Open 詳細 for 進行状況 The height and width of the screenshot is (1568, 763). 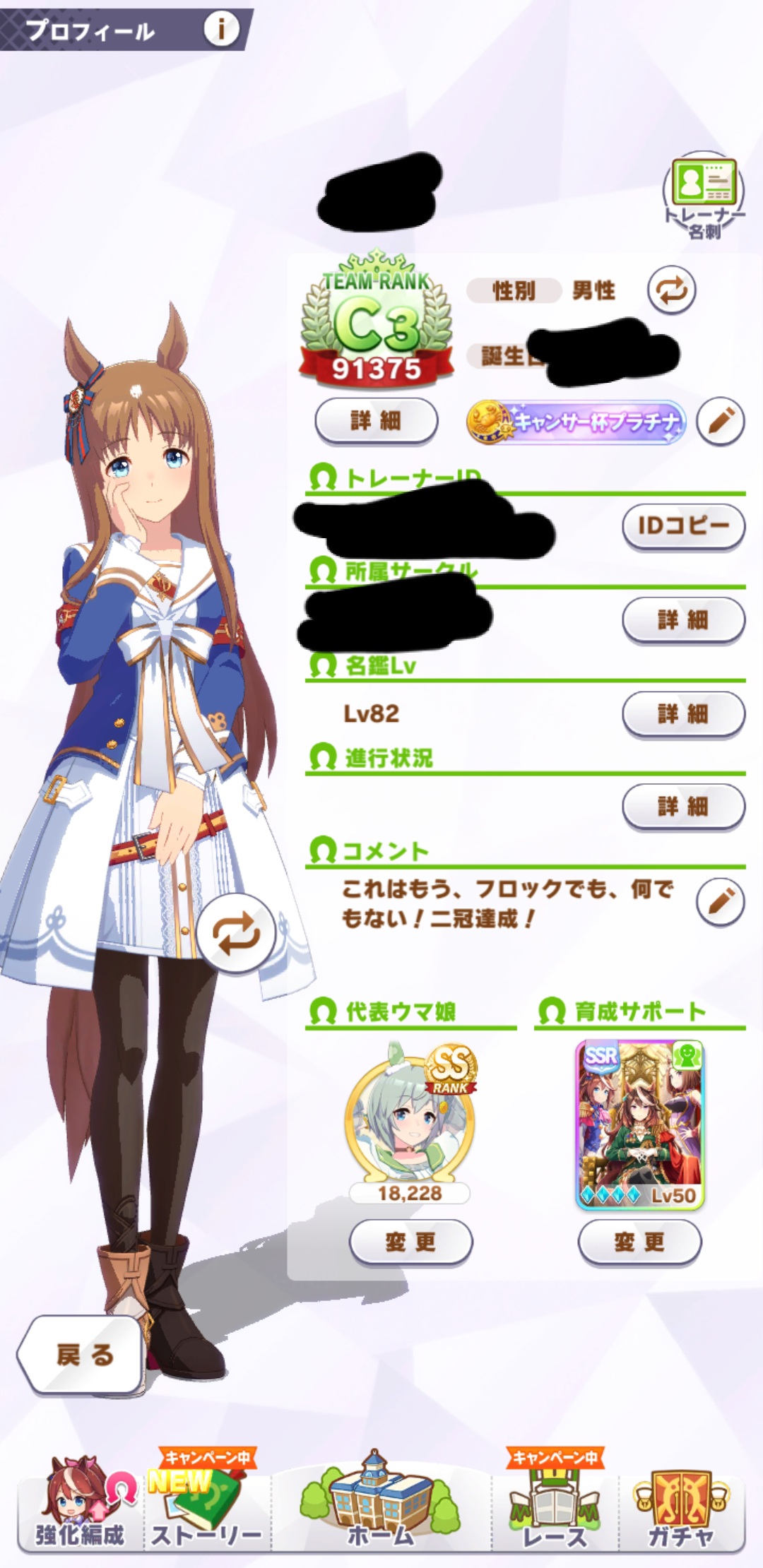pos(683,807)
